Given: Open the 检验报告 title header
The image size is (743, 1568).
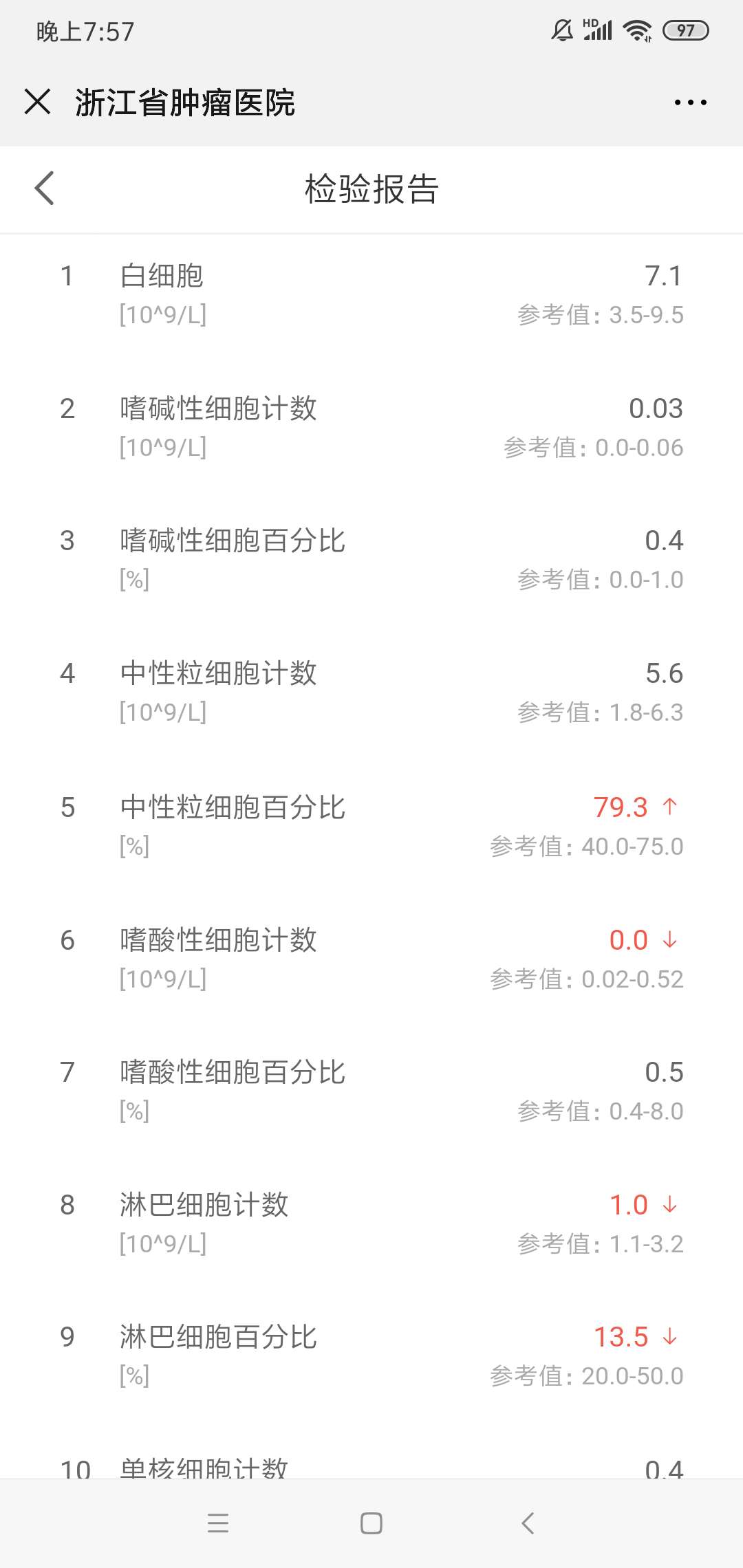Looking at the screenshot, I should 371,188.
